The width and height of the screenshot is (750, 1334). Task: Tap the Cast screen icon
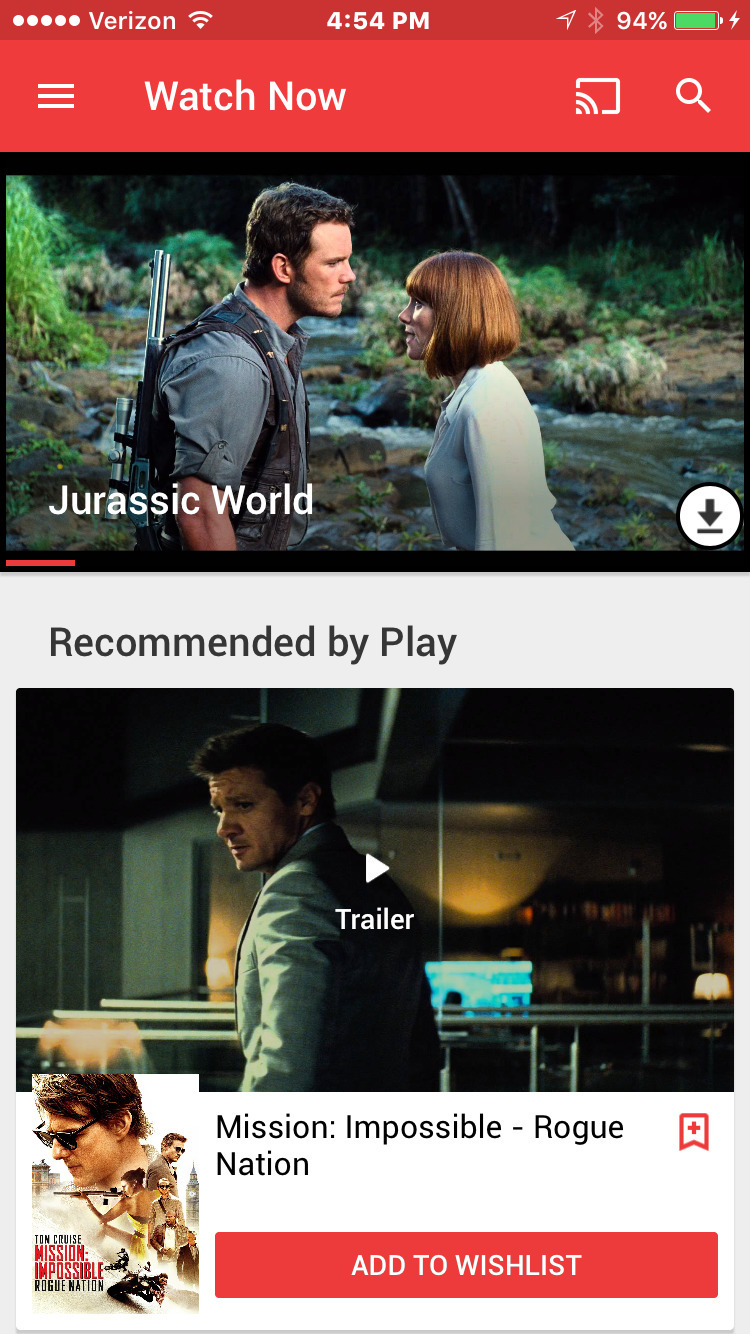(597, 96)
